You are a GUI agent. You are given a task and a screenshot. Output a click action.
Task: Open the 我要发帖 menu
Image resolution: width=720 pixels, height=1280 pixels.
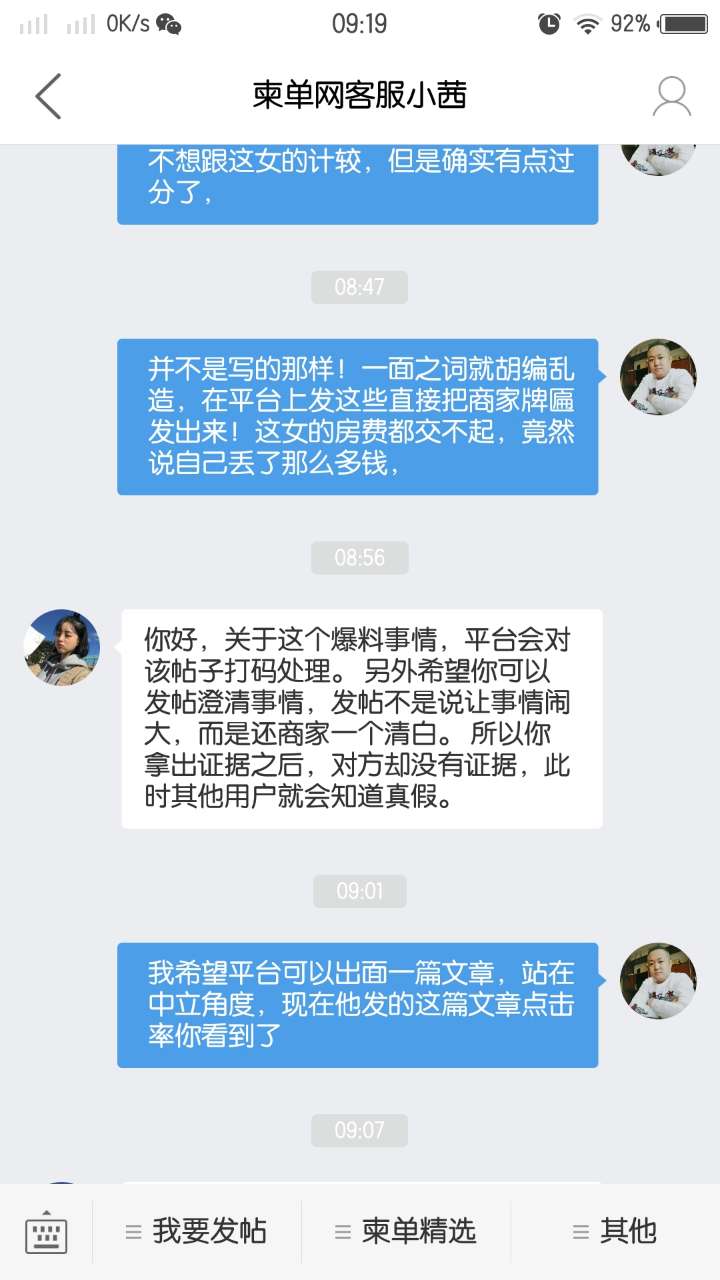click(x=197, y=1231)
